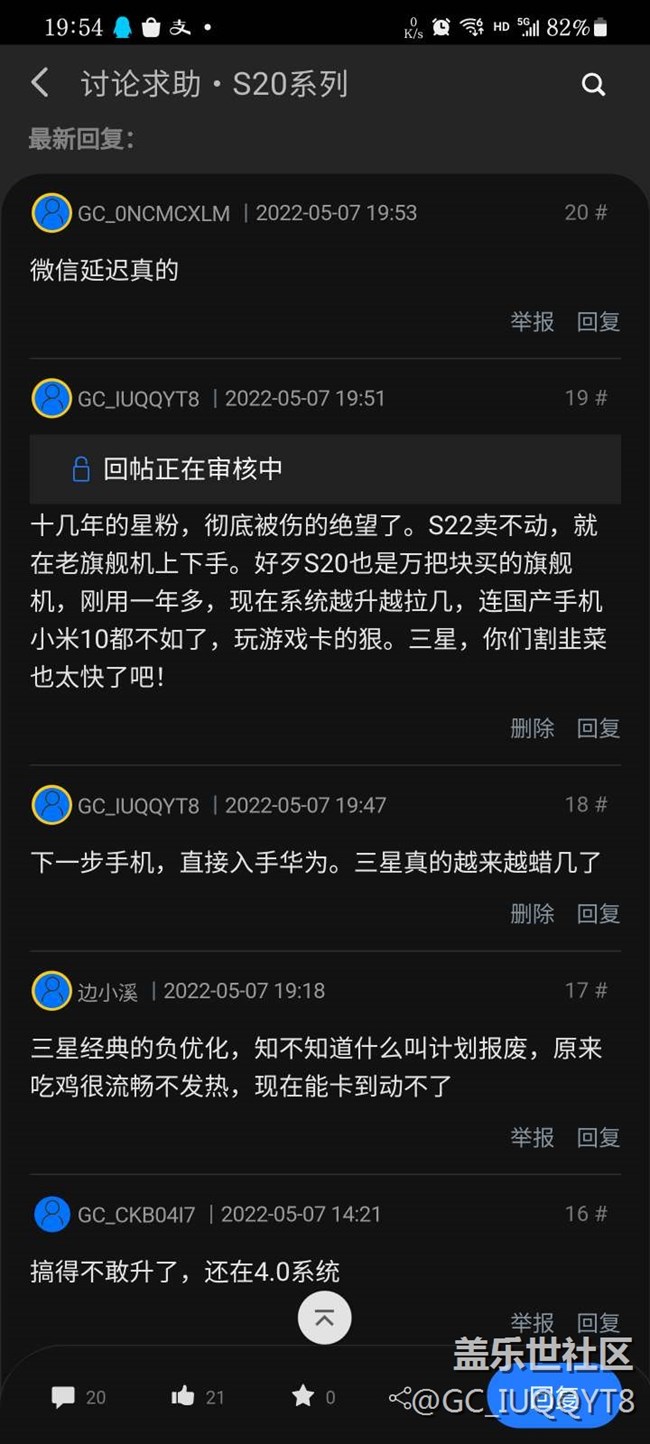650x1444 pixels.
Task: Like this post with the thumbs-up
Action: click(x=183, y=1397)
